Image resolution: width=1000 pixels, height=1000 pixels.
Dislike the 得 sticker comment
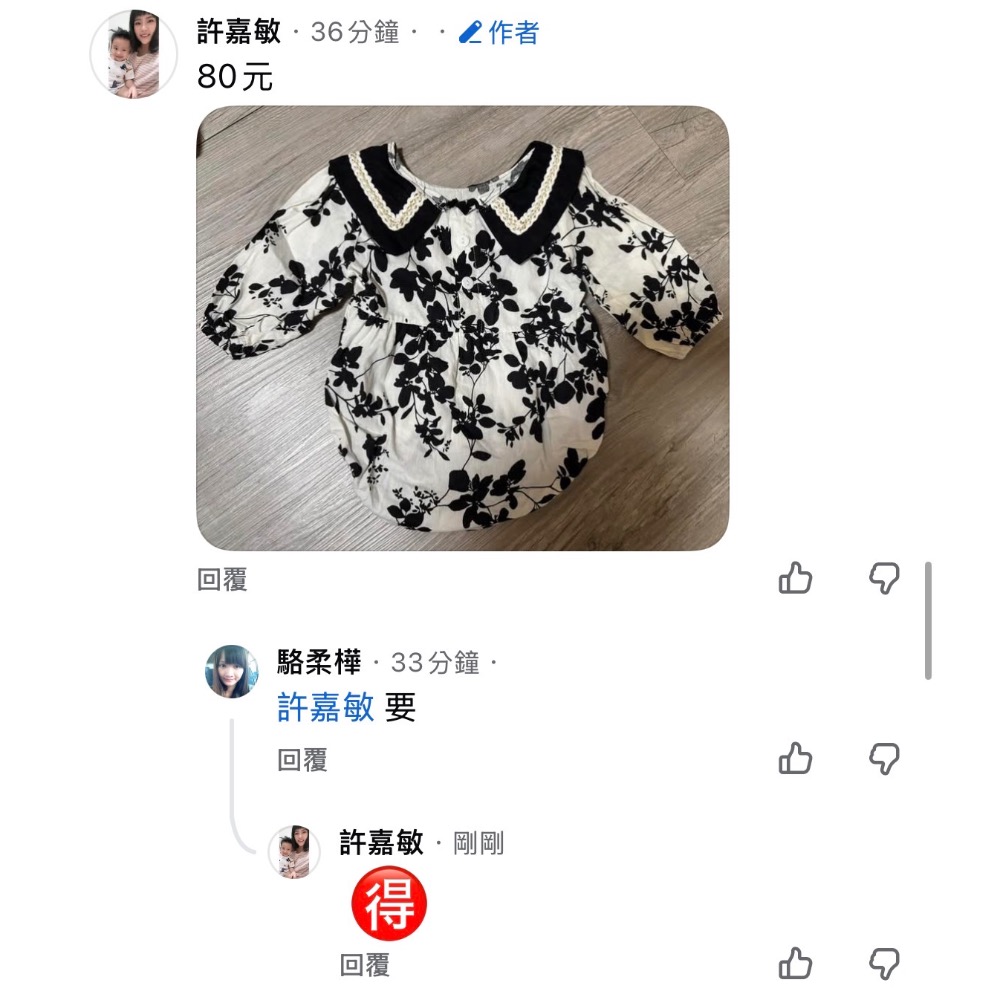pyautogui.click(x=884, y=964)
